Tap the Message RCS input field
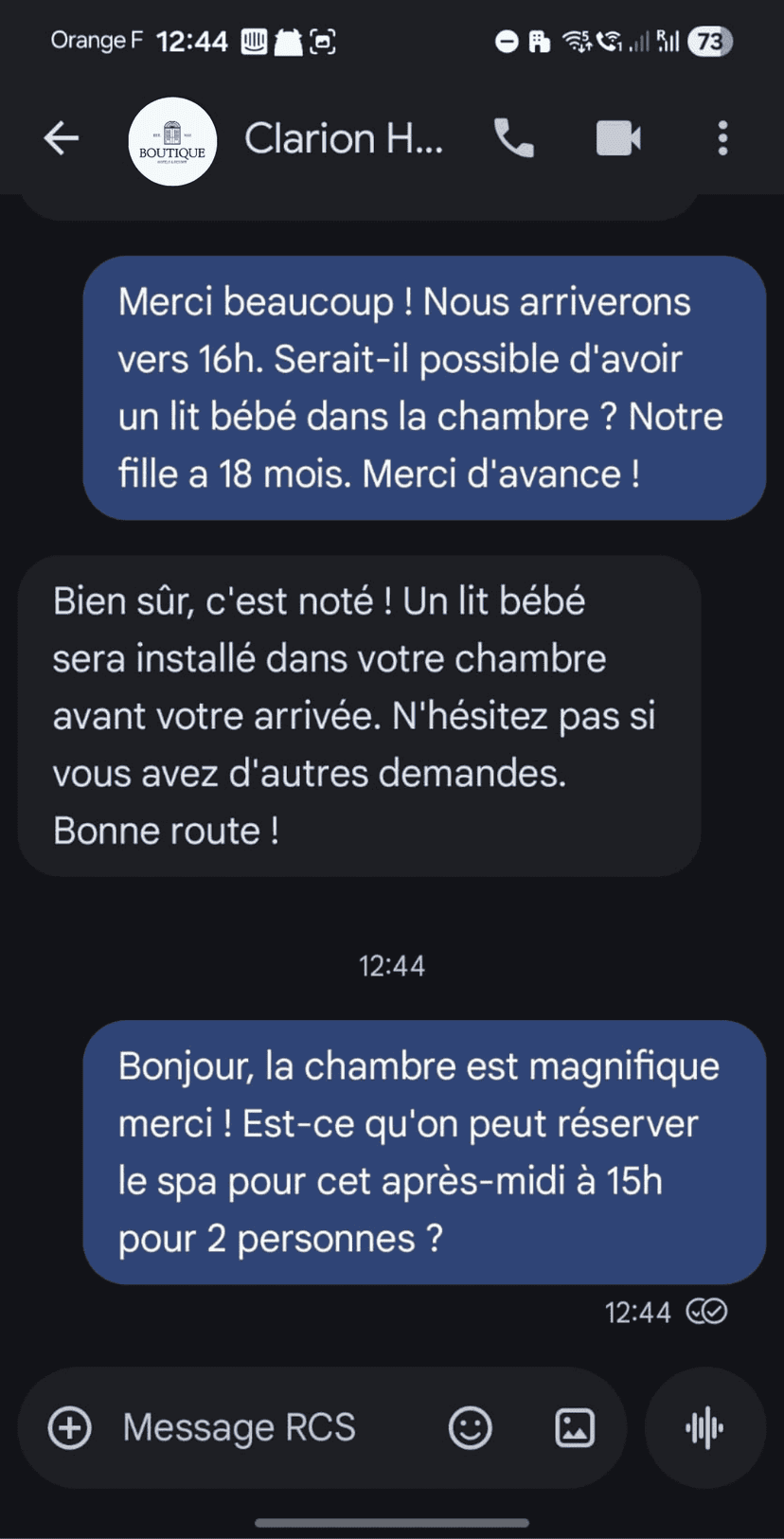 pyautogui.click(x=239, y=1427)
